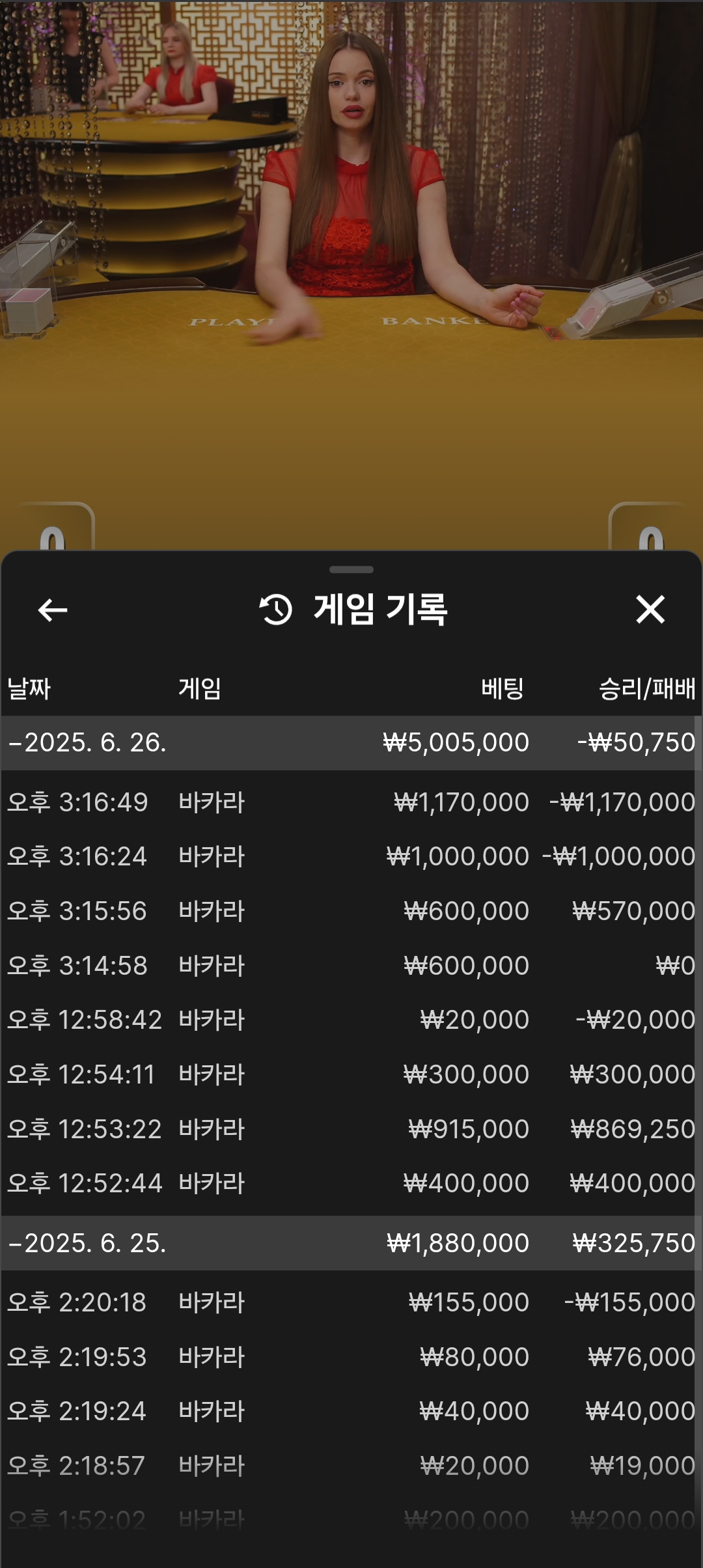Open the 오후 12:52:44 baccarat record

coord(350,1183)
